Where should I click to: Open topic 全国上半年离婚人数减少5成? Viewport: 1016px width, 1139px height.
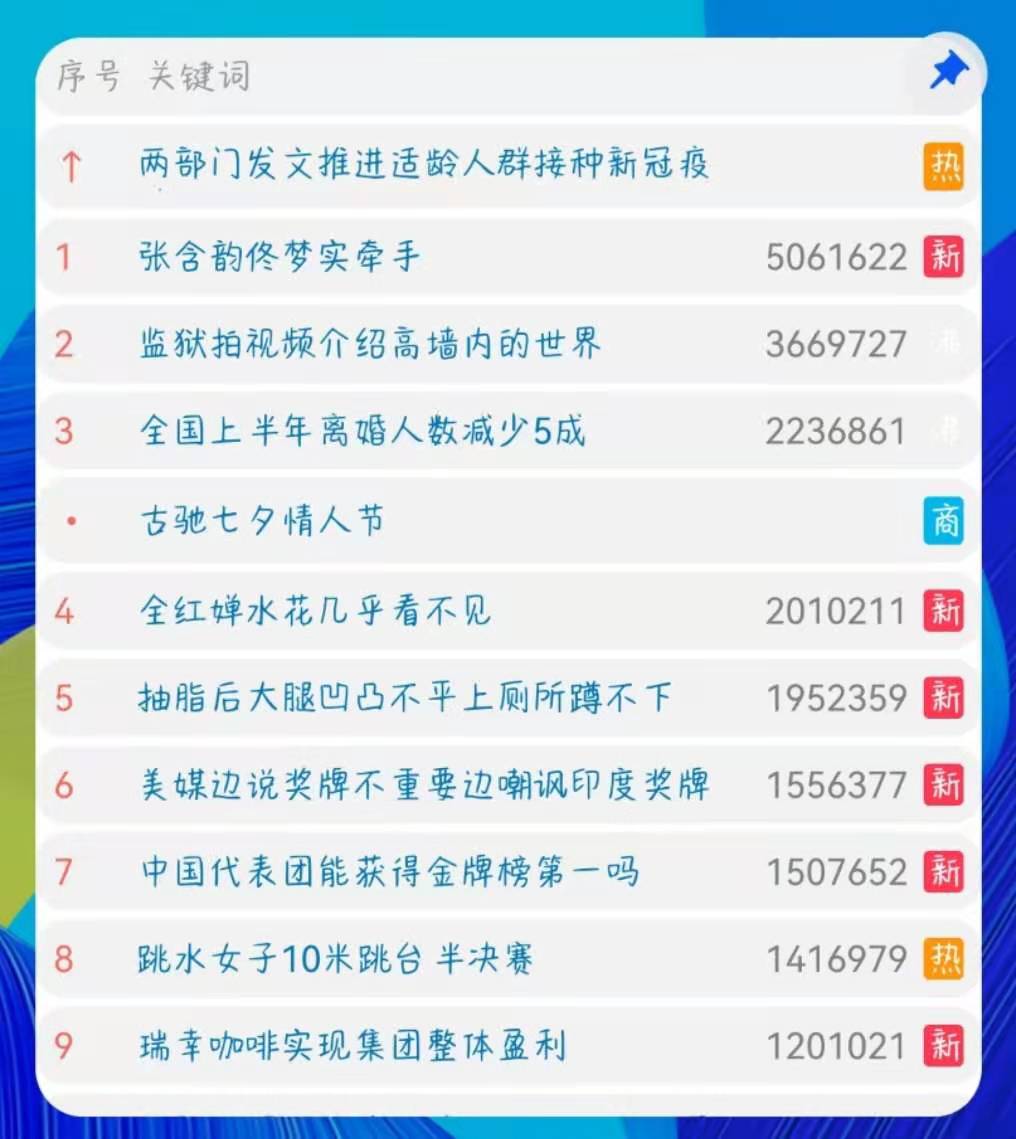(x=362, y=432)
